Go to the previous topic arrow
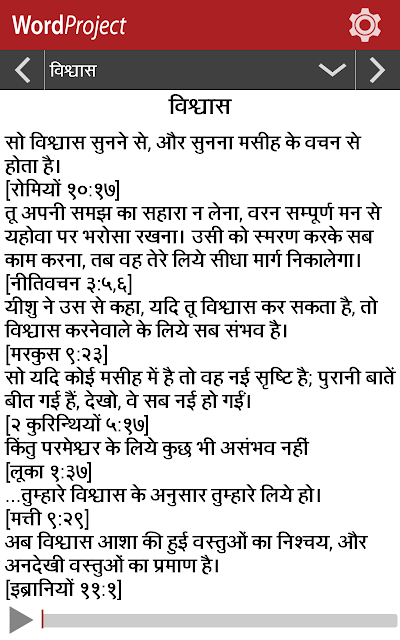 (x=22, y=70)
